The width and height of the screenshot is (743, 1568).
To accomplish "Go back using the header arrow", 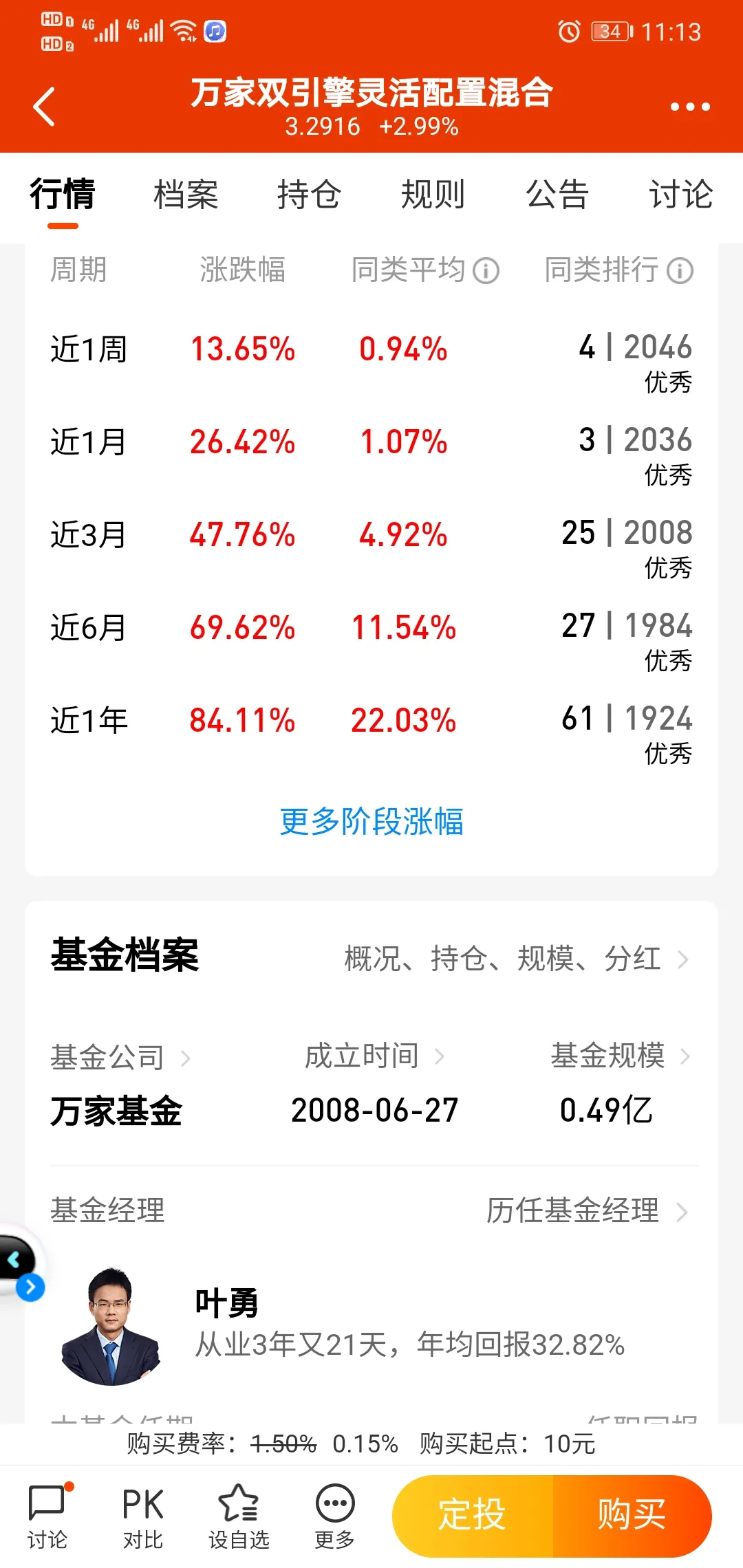I will pyautogui.click(x=44, y=107).
